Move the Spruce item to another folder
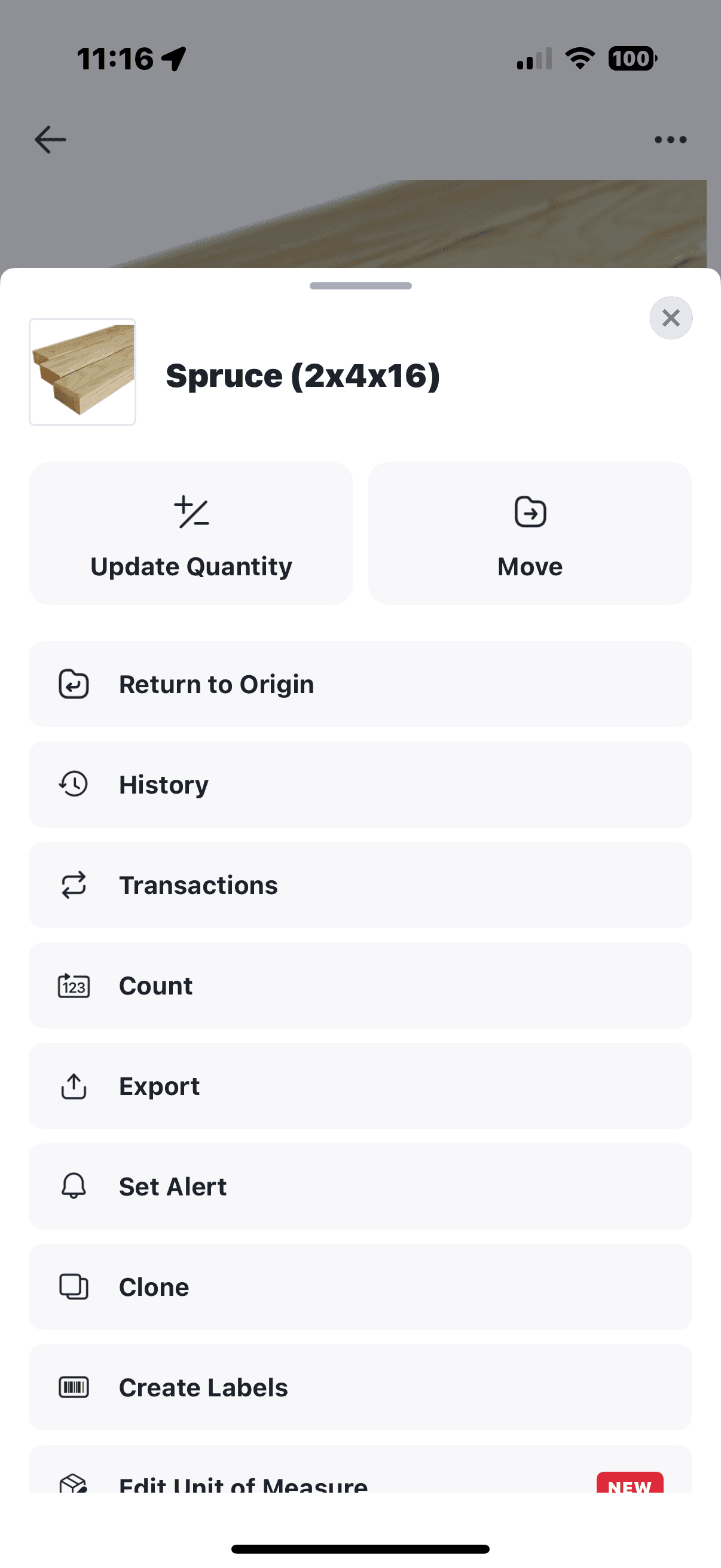Image resolution: width=721 pixels, height=1568 pixels. (x=529, y=533)
